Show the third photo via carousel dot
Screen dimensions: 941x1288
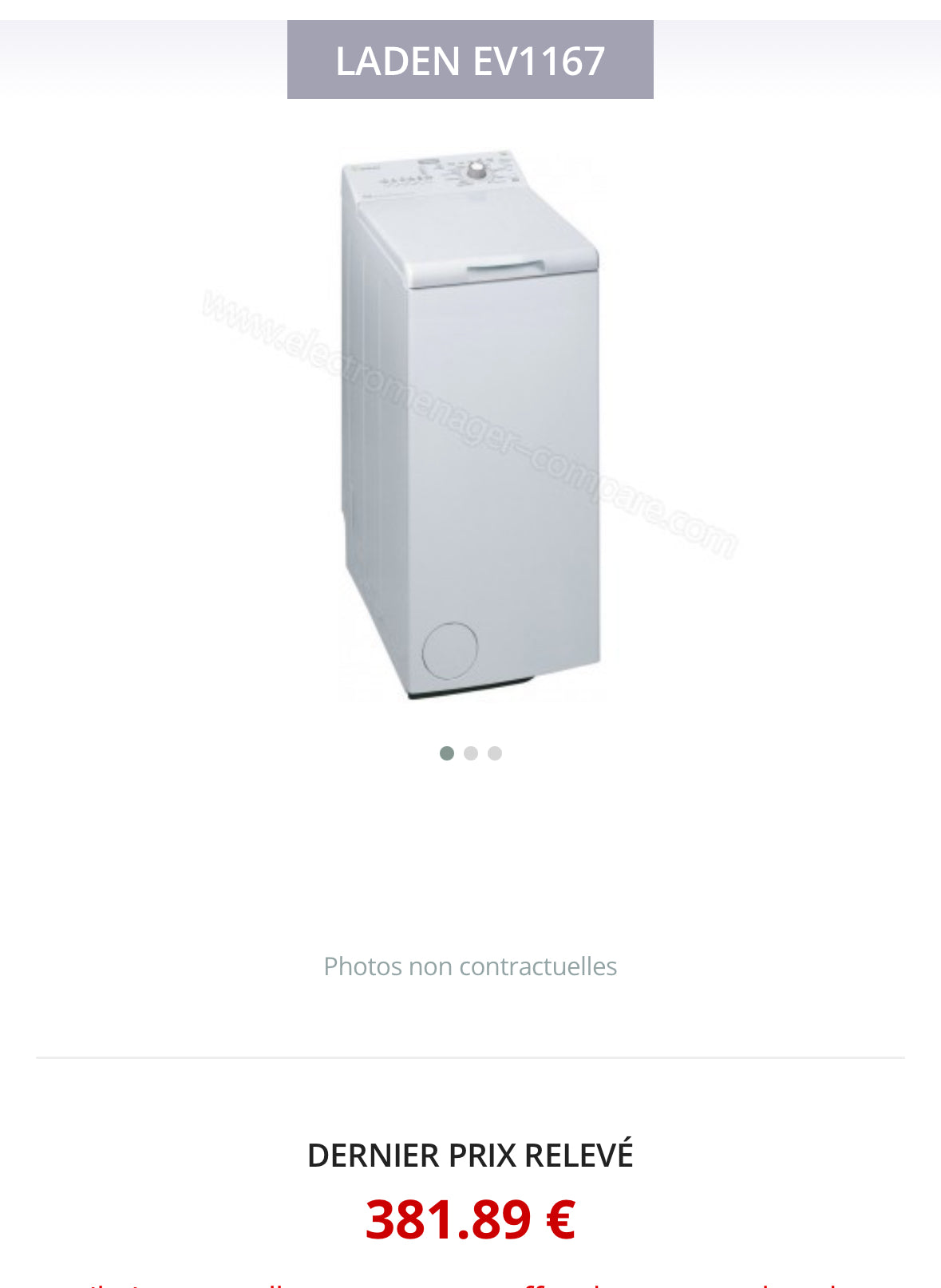pyautogui.click(x=495, y=753)
